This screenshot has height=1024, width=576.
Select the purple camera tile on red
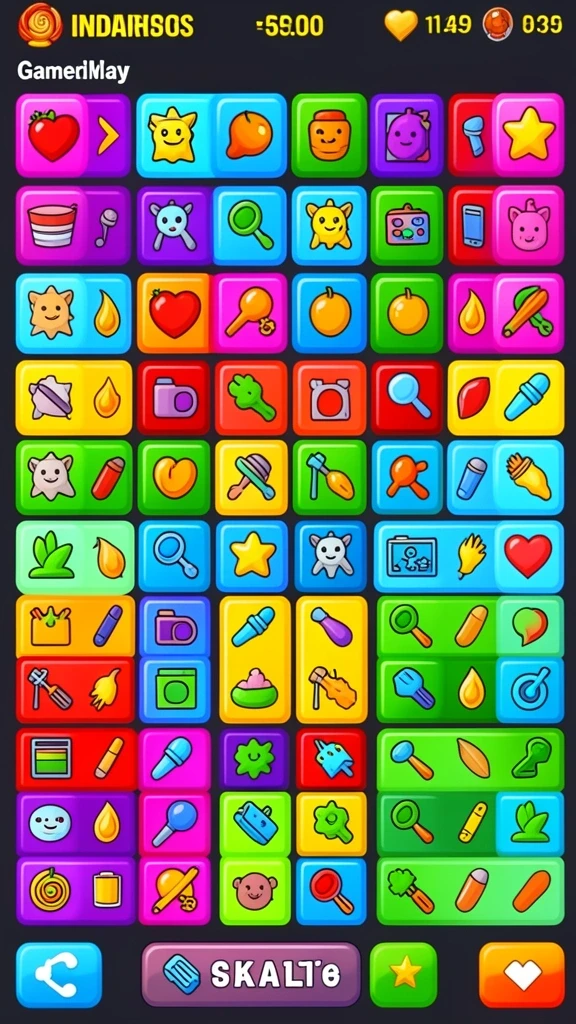pos(174,398)
